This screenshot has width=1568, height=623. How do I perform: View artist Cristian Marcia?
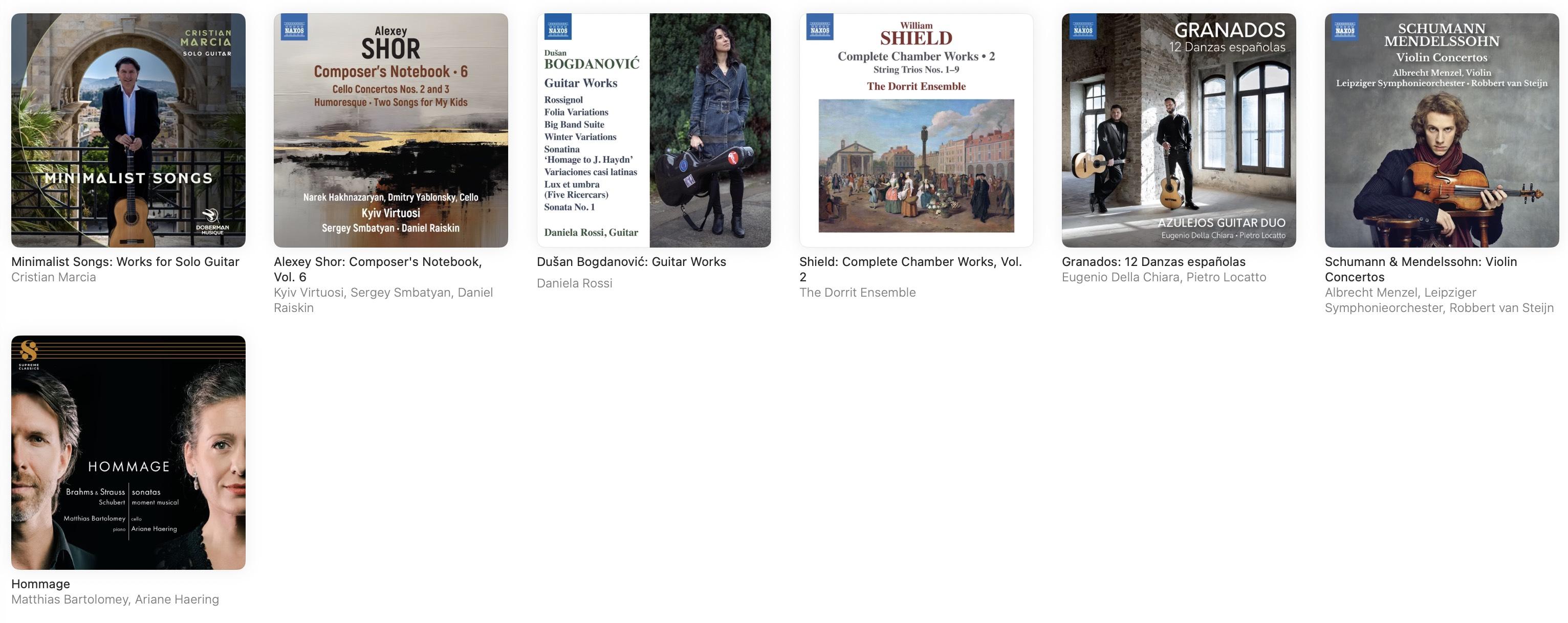pos(54,277)
